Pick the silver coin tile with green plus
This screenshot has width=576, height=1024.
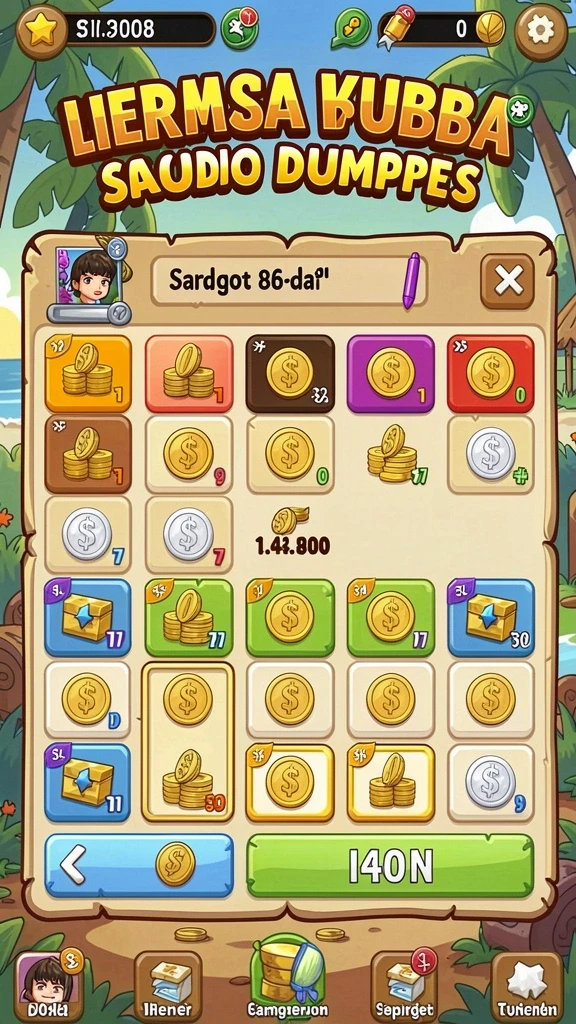pyautogui.click(x=490, y=455)
